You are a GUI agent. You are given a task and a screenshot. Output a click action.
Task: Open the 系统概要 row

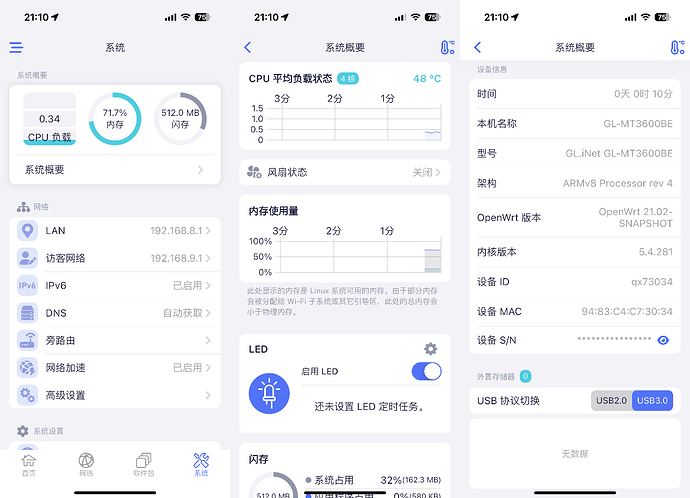coord(115,170)
